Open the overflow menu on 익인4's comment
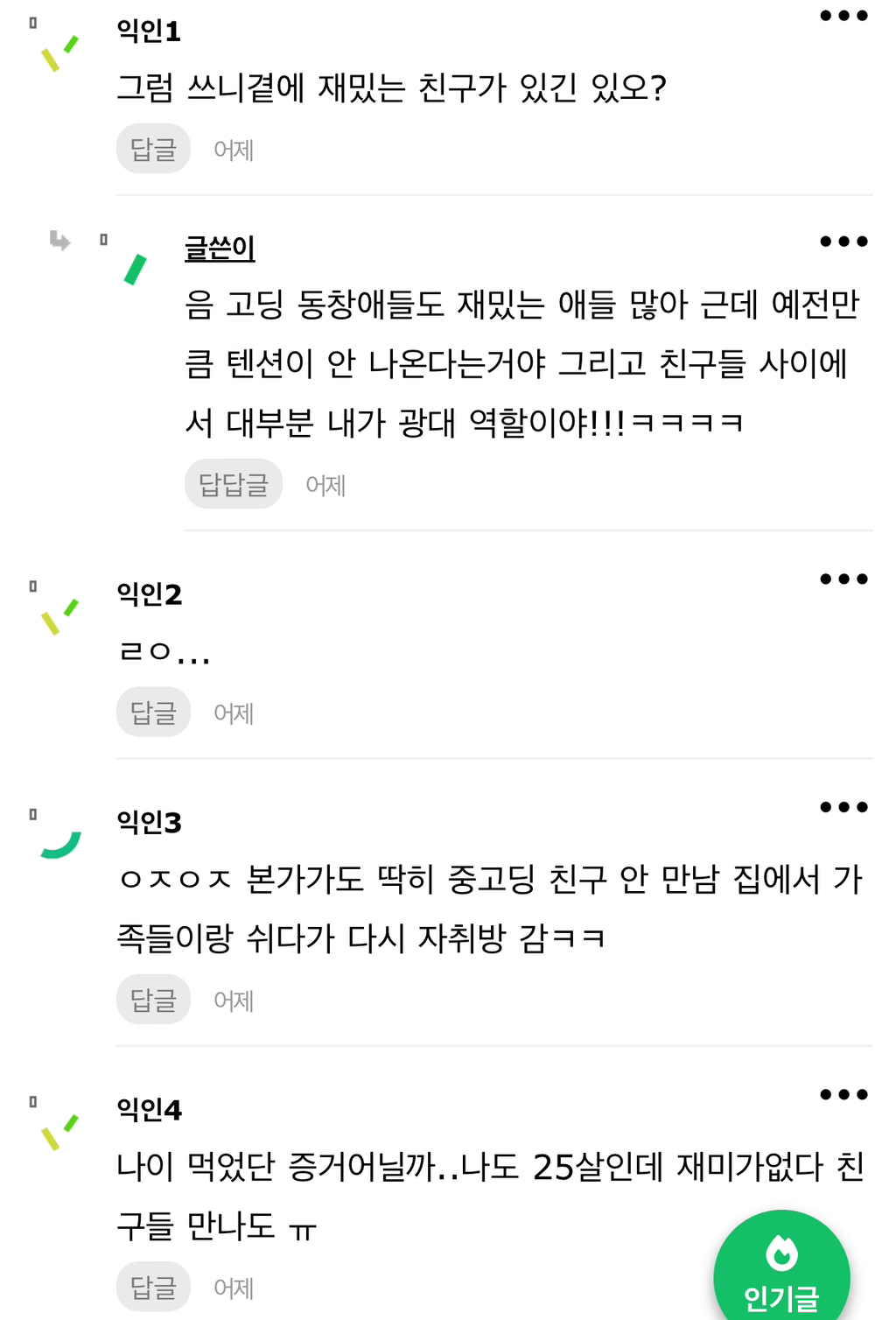 coord(843,1094)
